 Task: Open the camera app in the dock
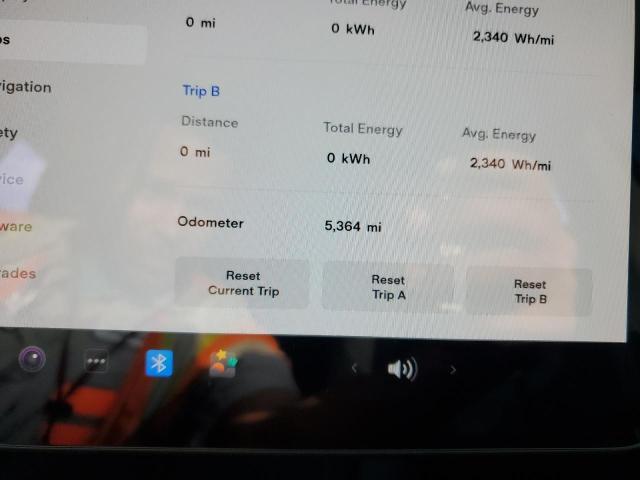click(32, 360)
